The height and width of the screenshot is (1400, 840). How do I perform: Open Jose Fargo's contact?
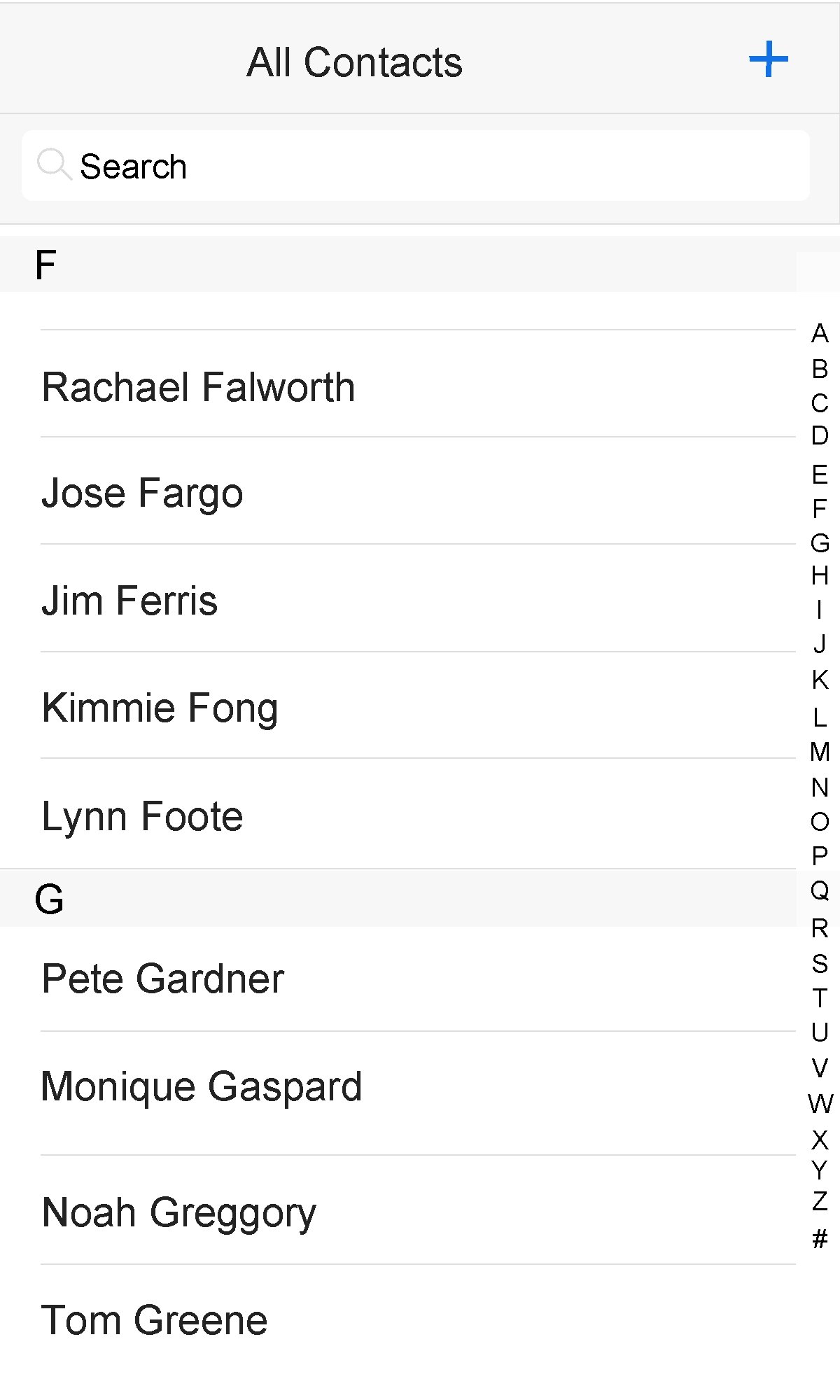(143, 493)
